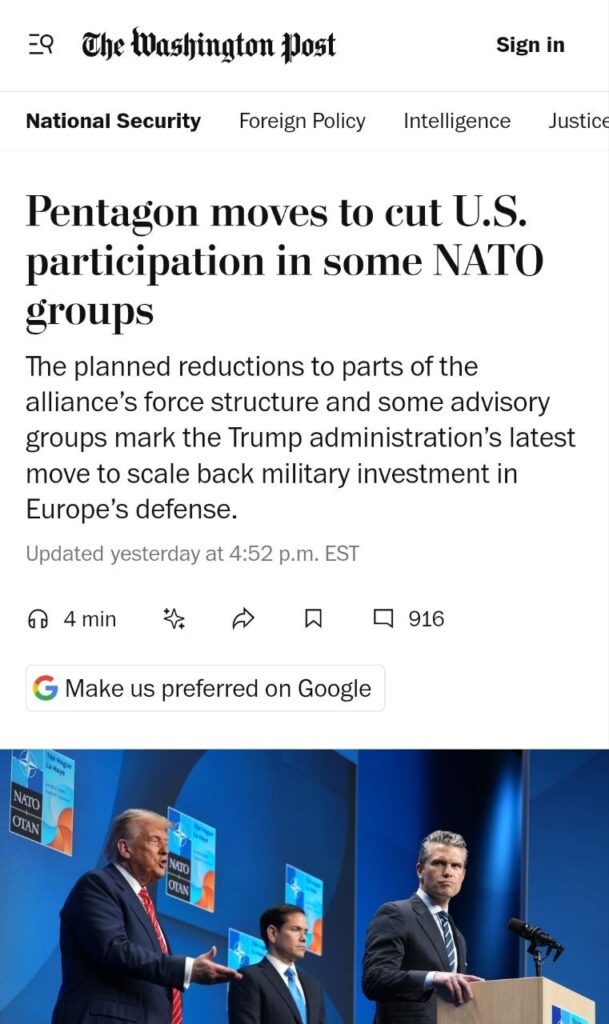Screen dimensions: 609x1024
Task: Tap Make us preferred on Google
Action: tap(205, 688)
